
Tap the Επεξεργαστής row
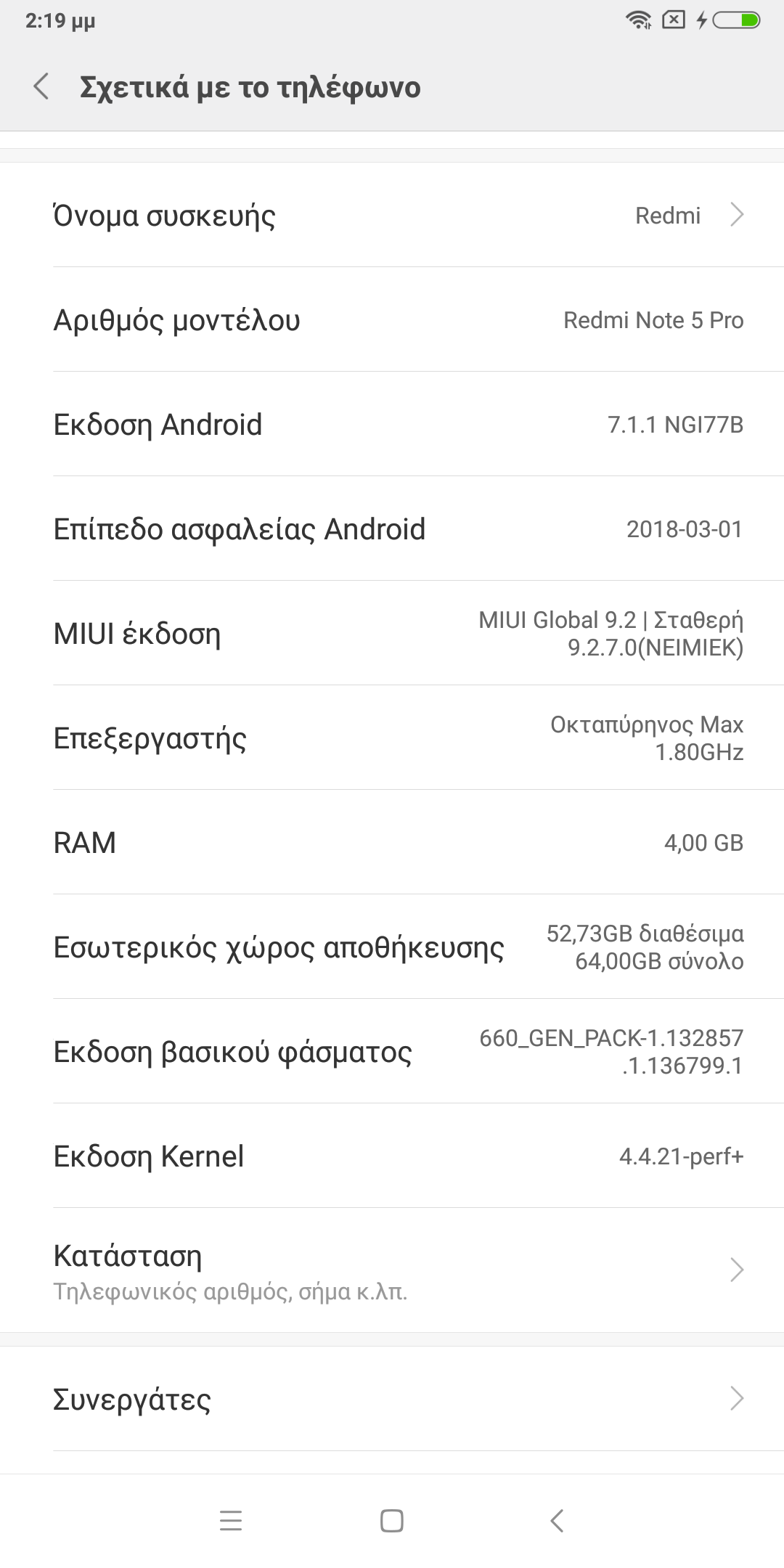(x=392, y=738)
